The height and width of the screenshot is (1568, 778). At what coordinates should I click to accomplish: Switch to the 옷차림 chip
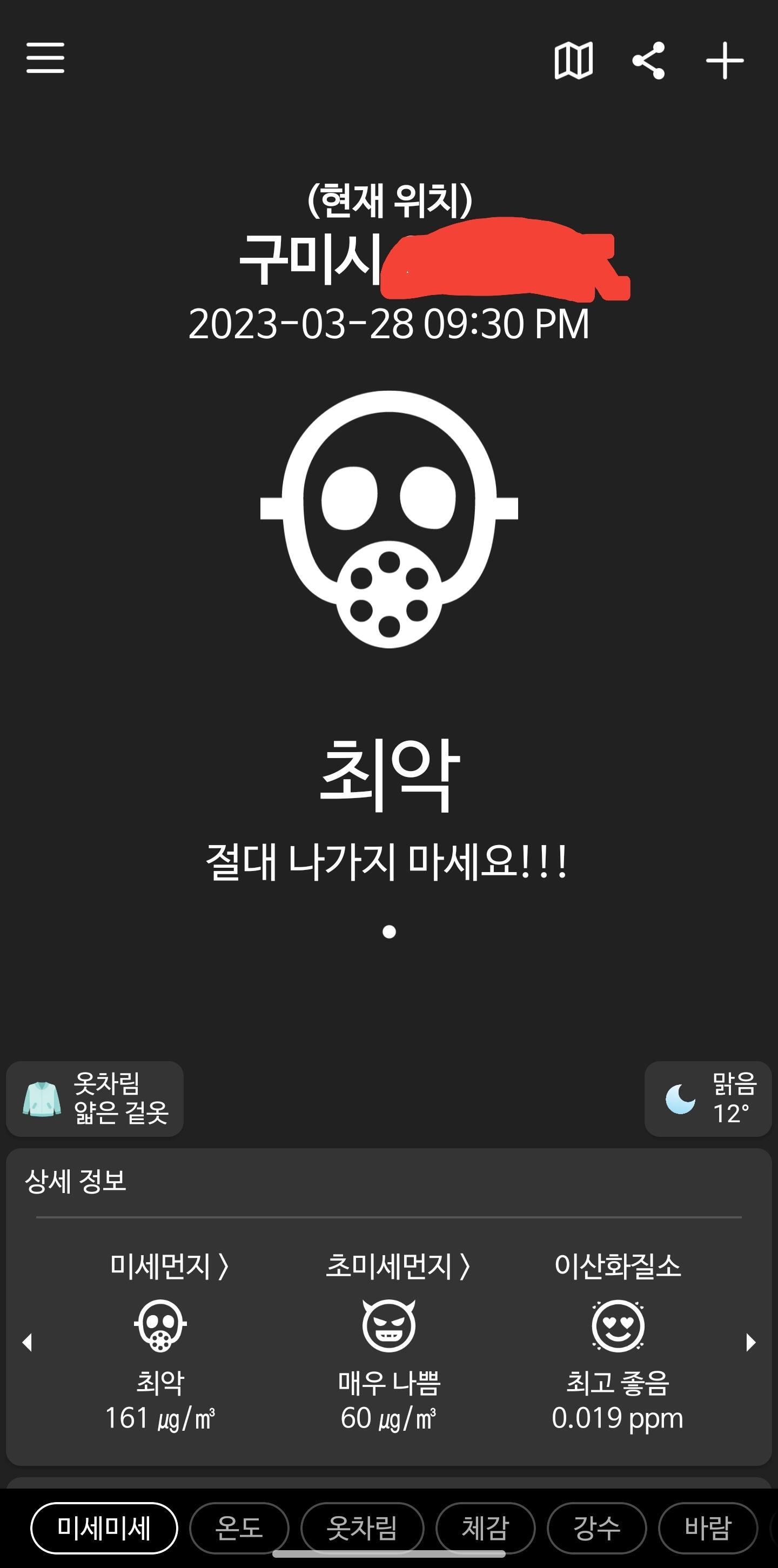[x=362, y=1529]
